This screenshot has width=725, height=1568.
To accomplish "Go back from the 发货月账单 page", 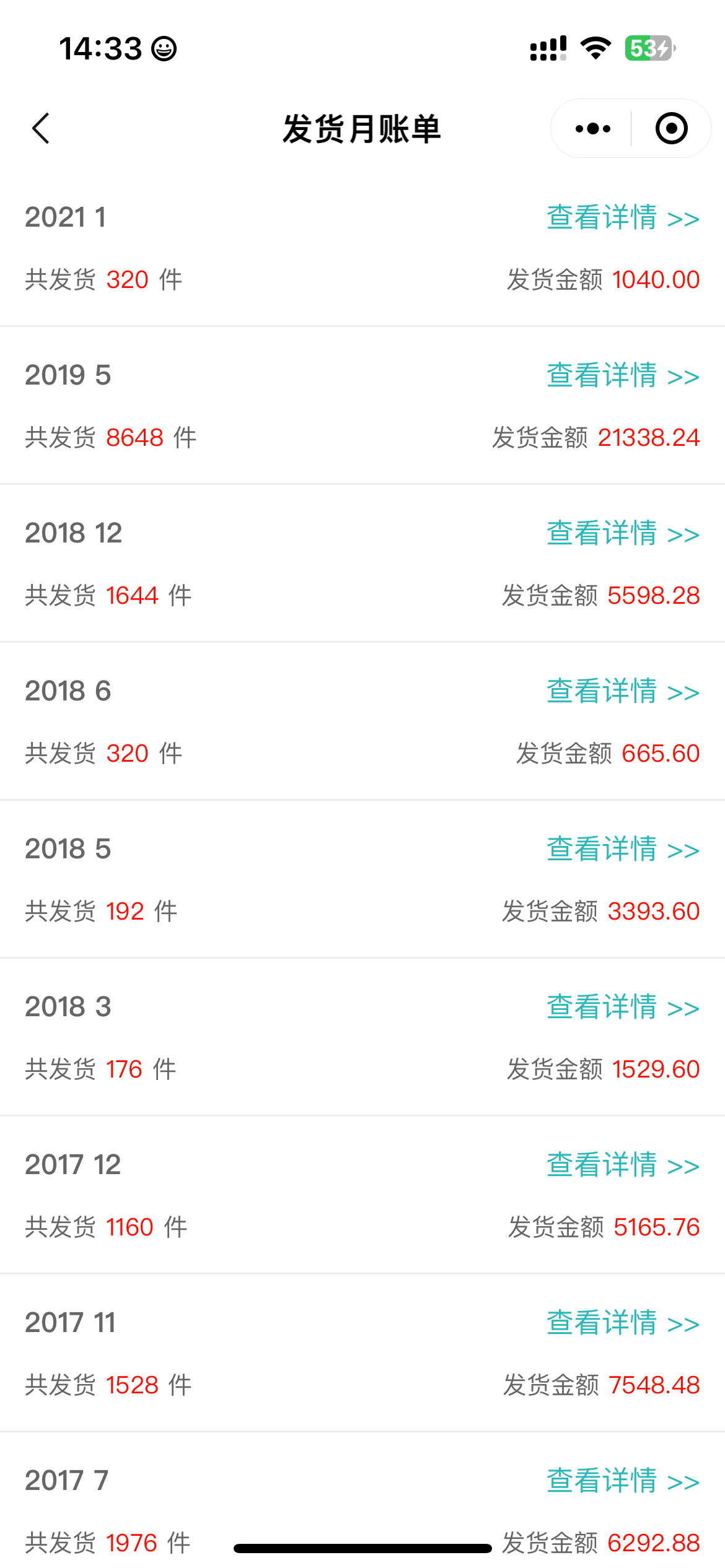I will click(x=41, y=129).
